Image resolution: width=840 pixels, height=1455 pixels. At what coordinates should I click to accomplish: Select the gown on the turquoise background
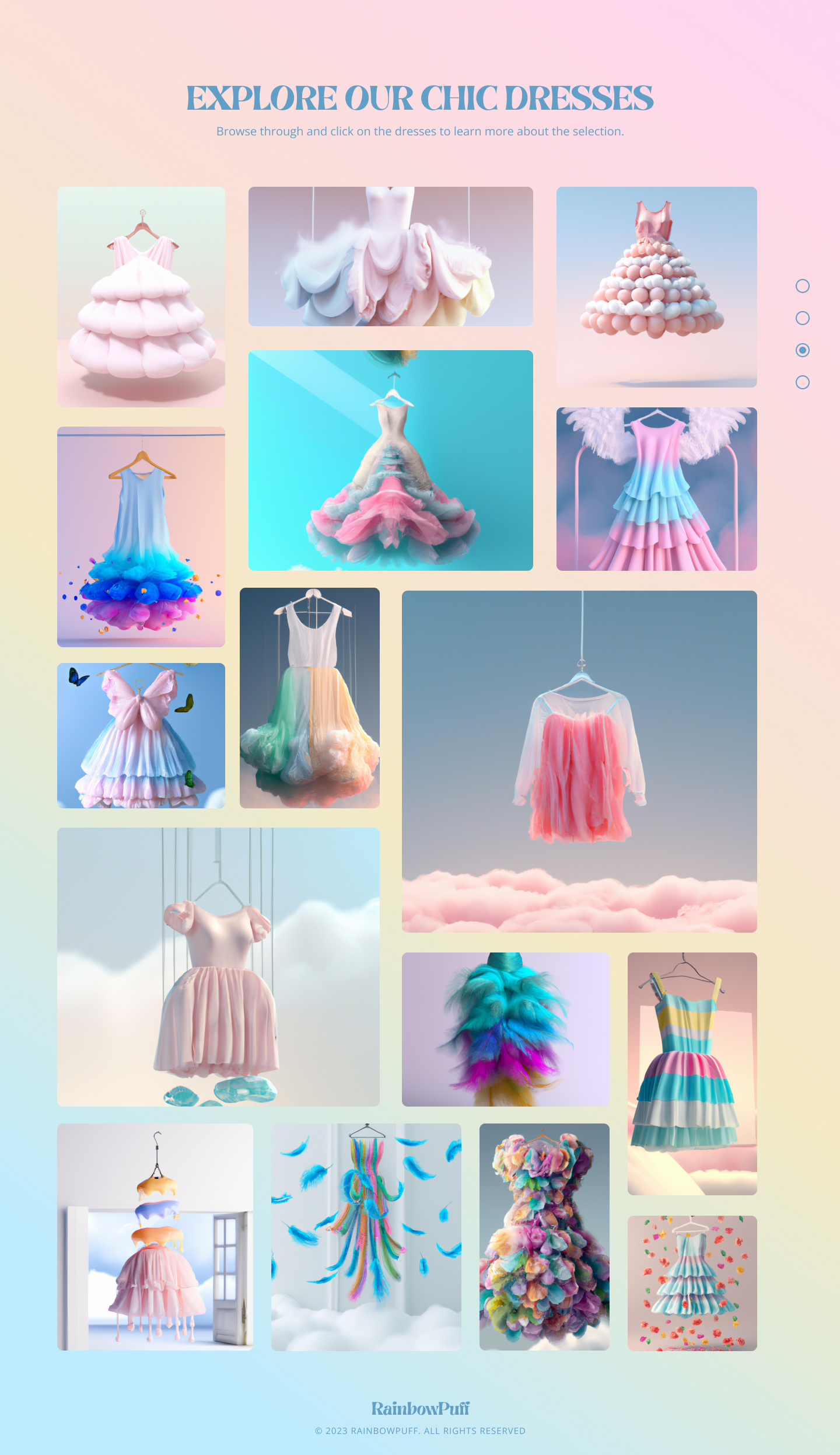tap(390, 460)
